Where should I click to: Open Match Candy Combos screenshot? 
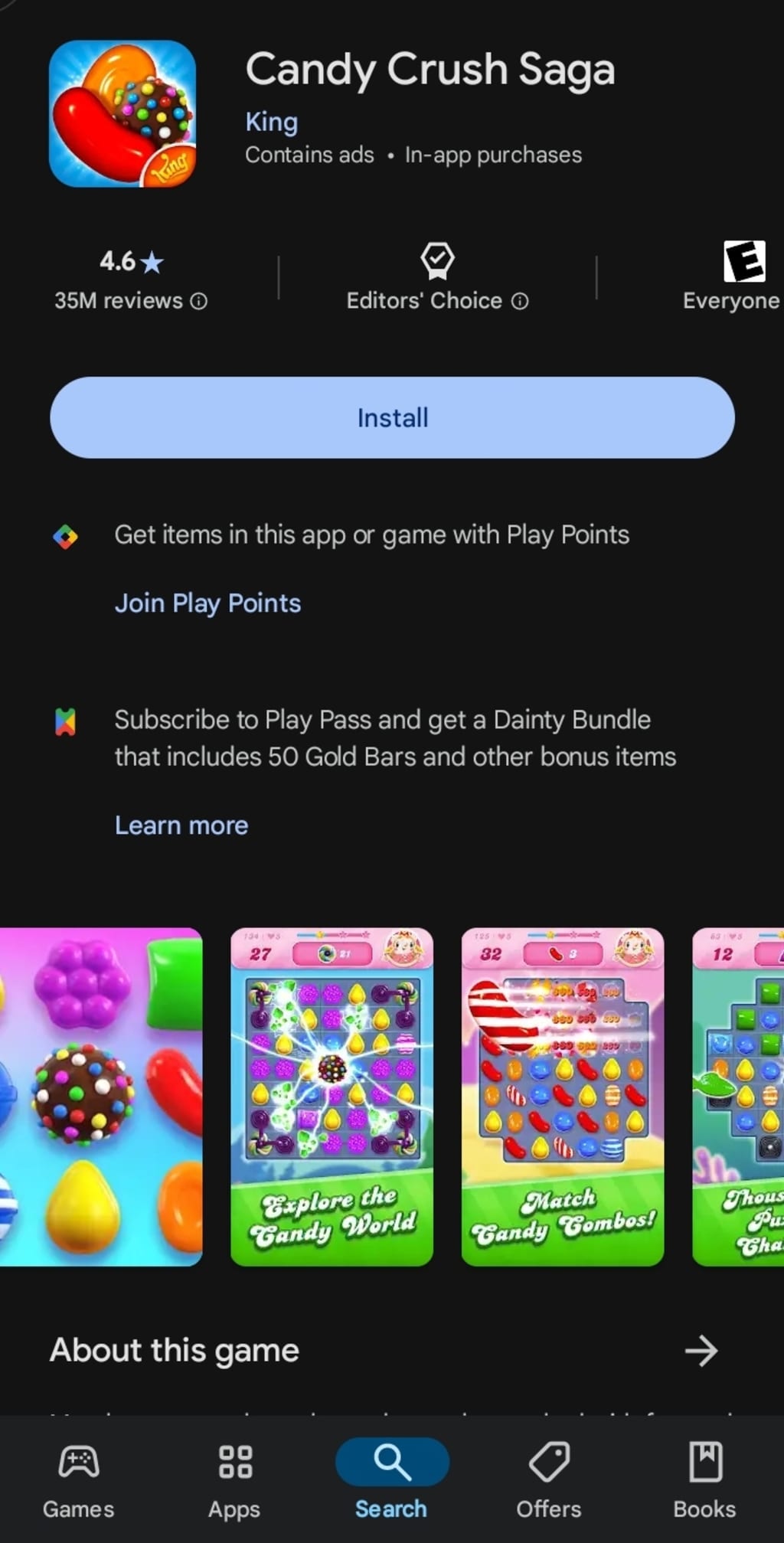click(562, 1096)
